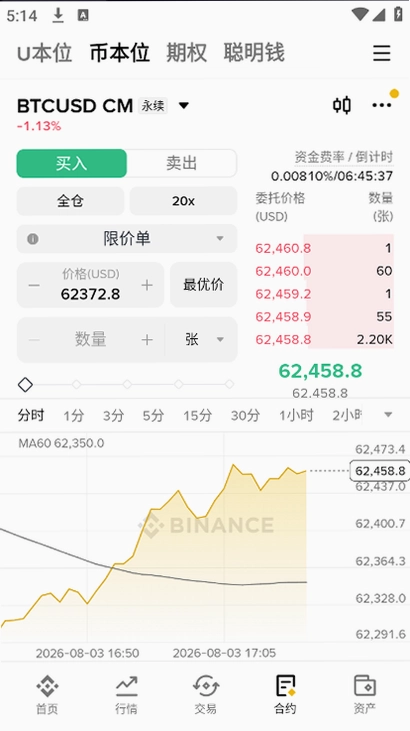Open the 资产 assets tab
This screenshot has height=731, width=410.
(364, 695)
